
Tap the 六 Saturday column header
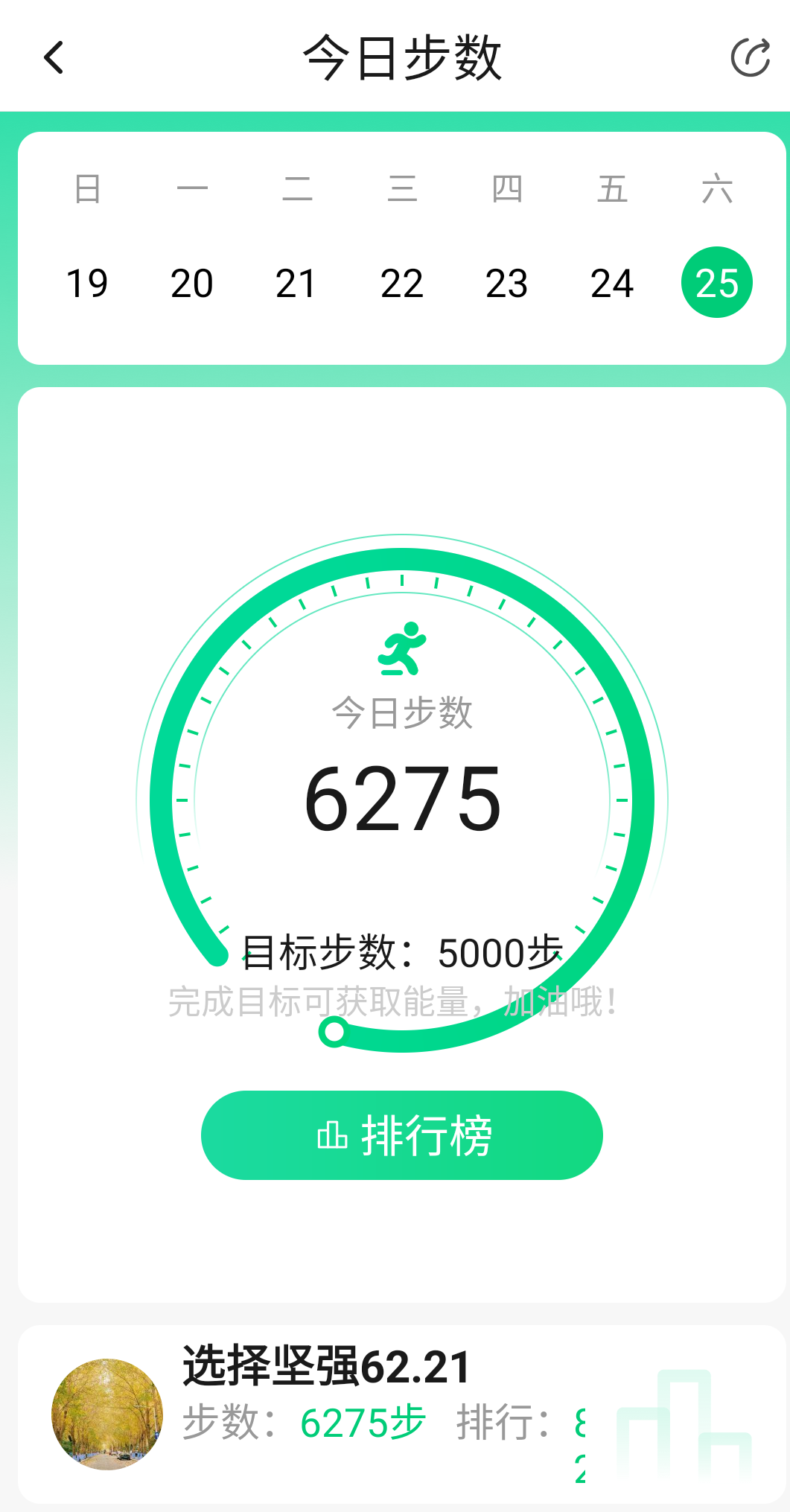tap(717, 190)
